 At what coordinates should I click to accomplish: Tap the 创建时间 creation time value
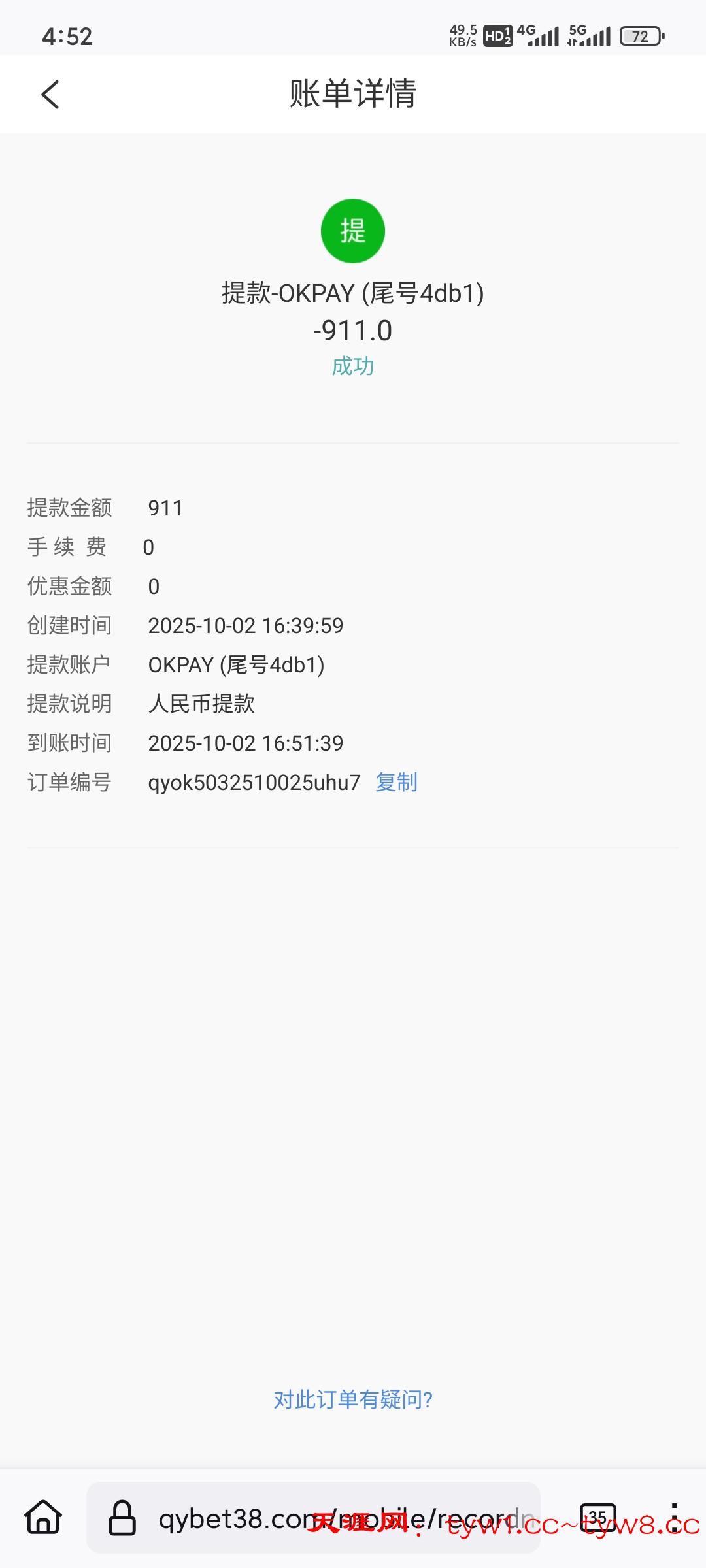pos(246,625)
